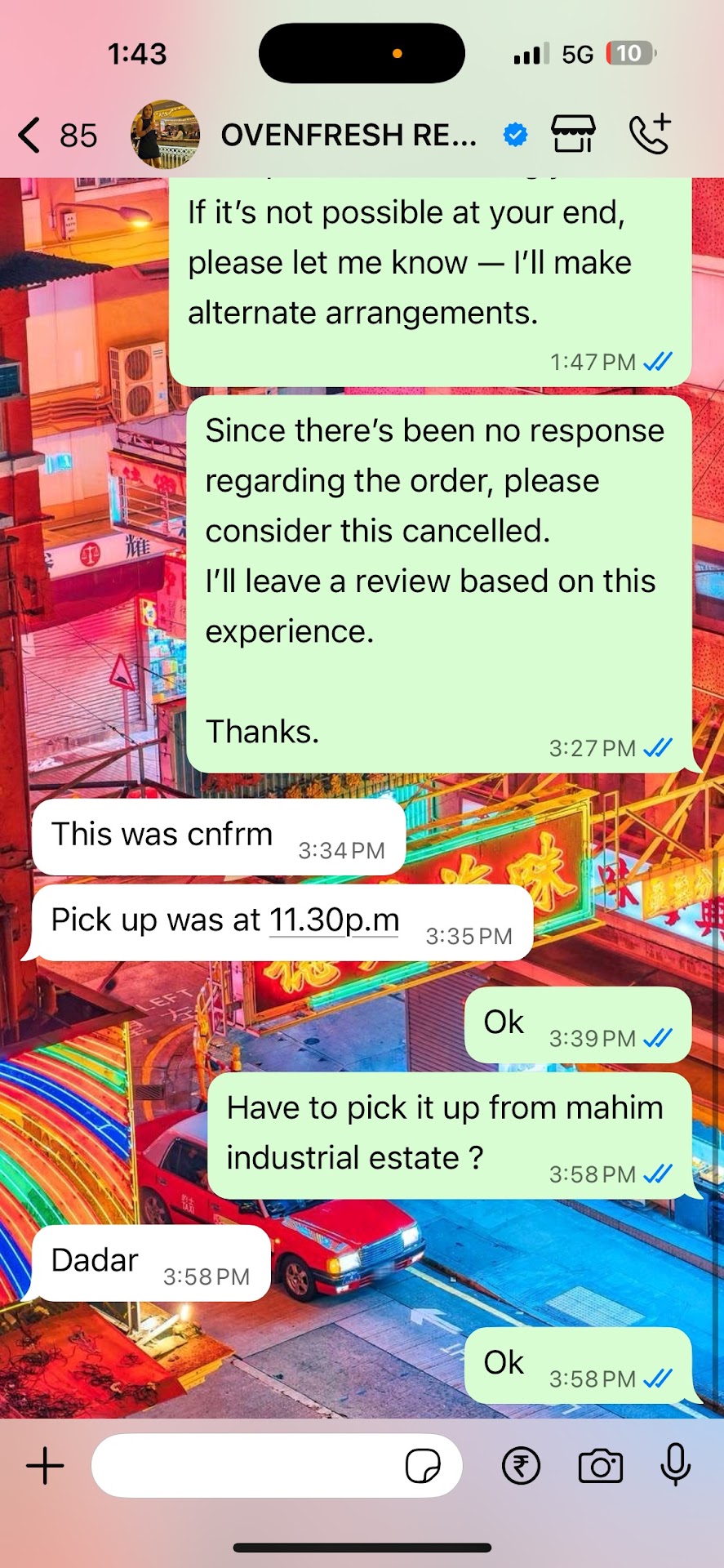Open the attachments plus menu
The image size is (724, 1568).
pos(46,1466)
